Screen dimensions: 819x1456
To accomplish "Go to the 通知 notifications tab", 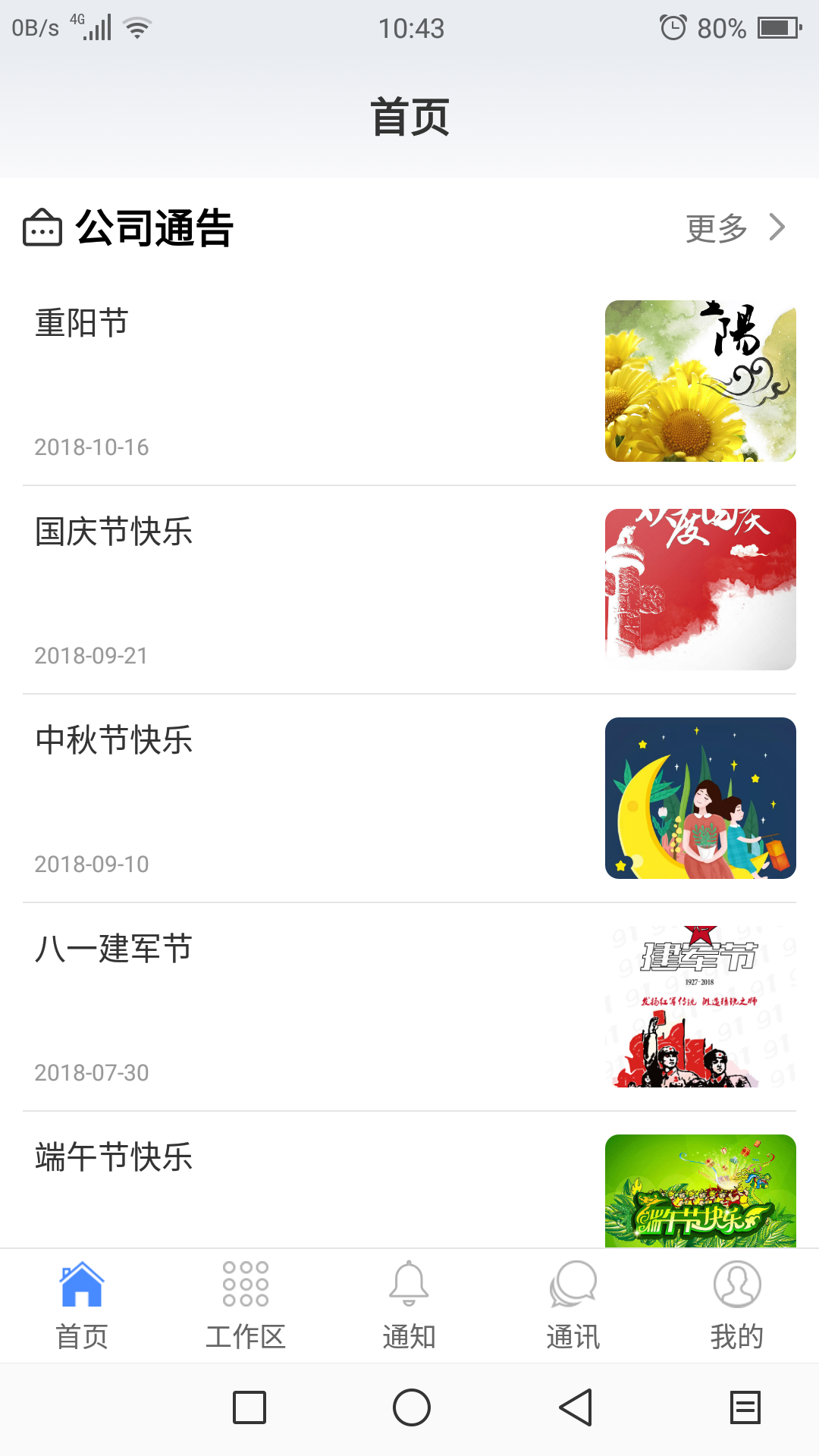I will point(409,1306).
